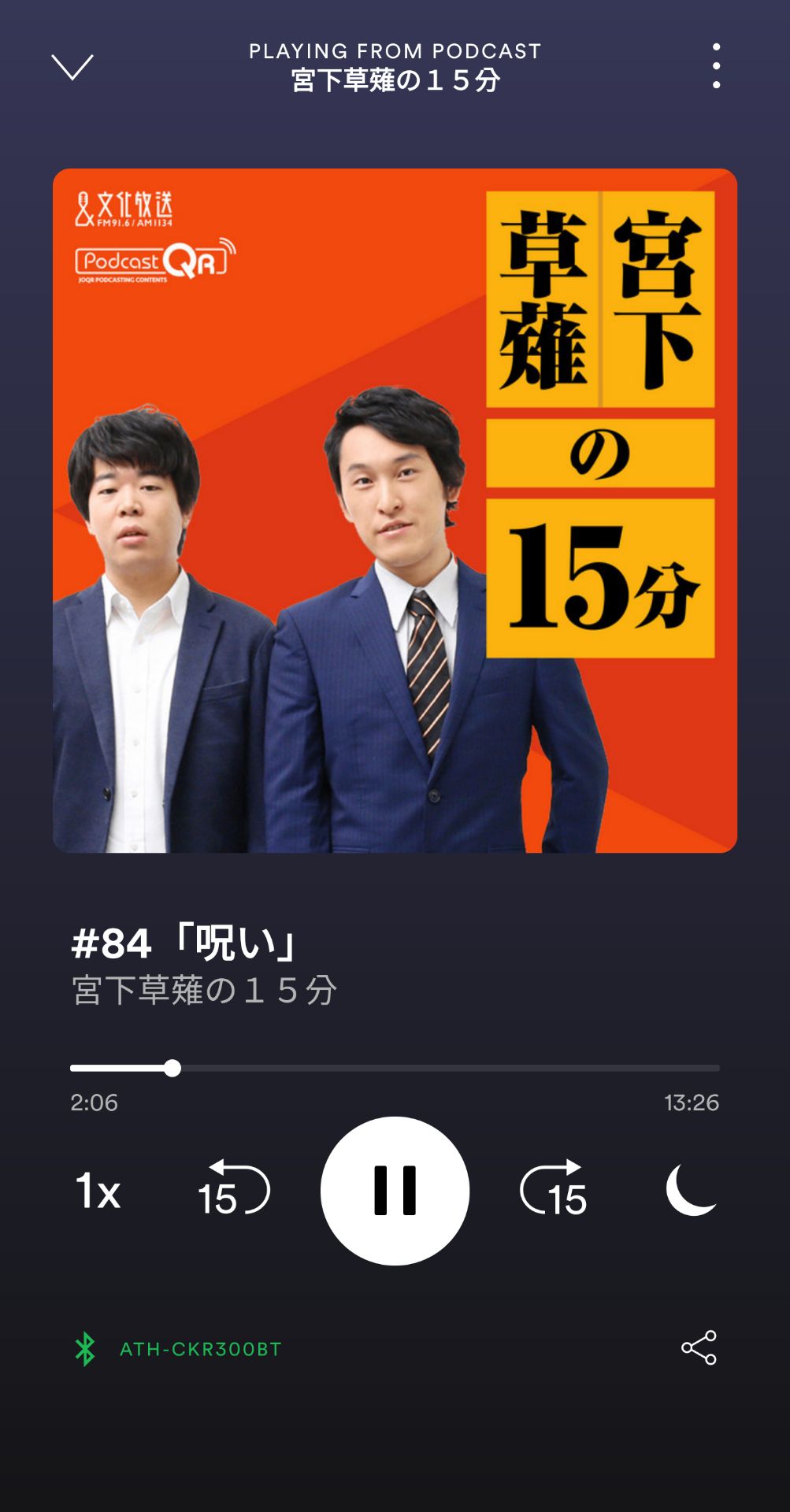Change playback speed with the 1x control

96,1191
